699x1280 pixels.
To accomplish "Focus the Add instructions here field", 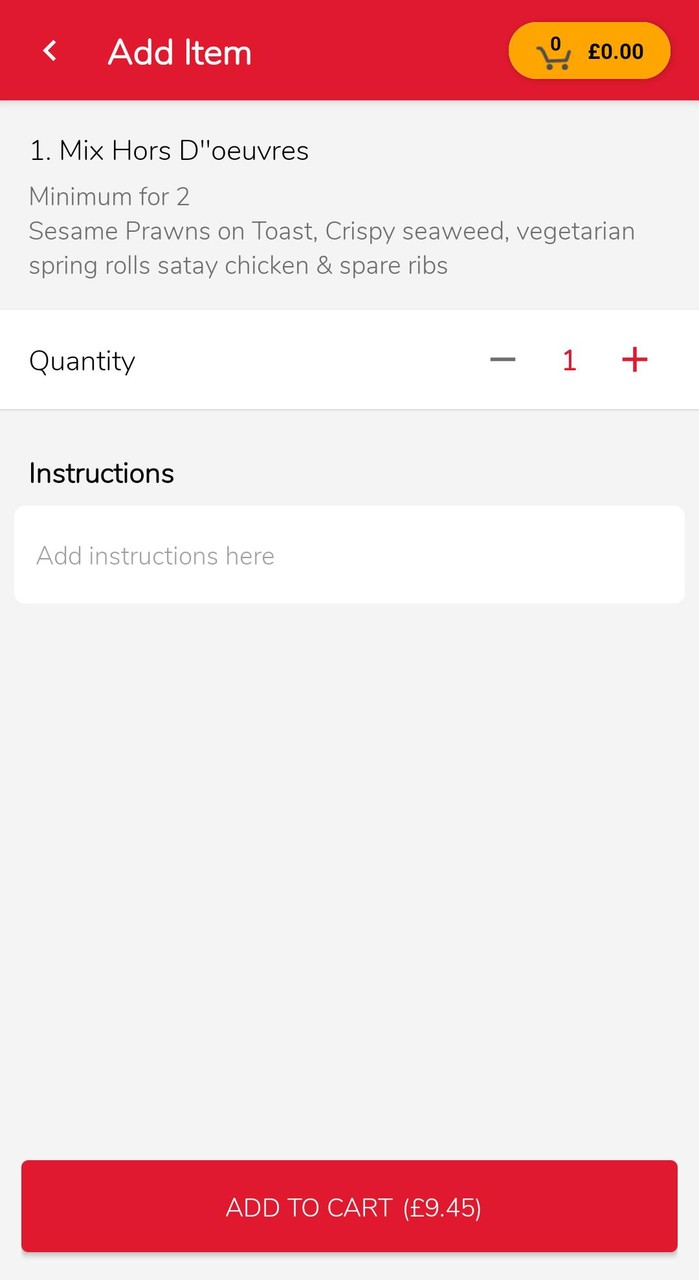I will pyautogui.click(x=349, y=555).
